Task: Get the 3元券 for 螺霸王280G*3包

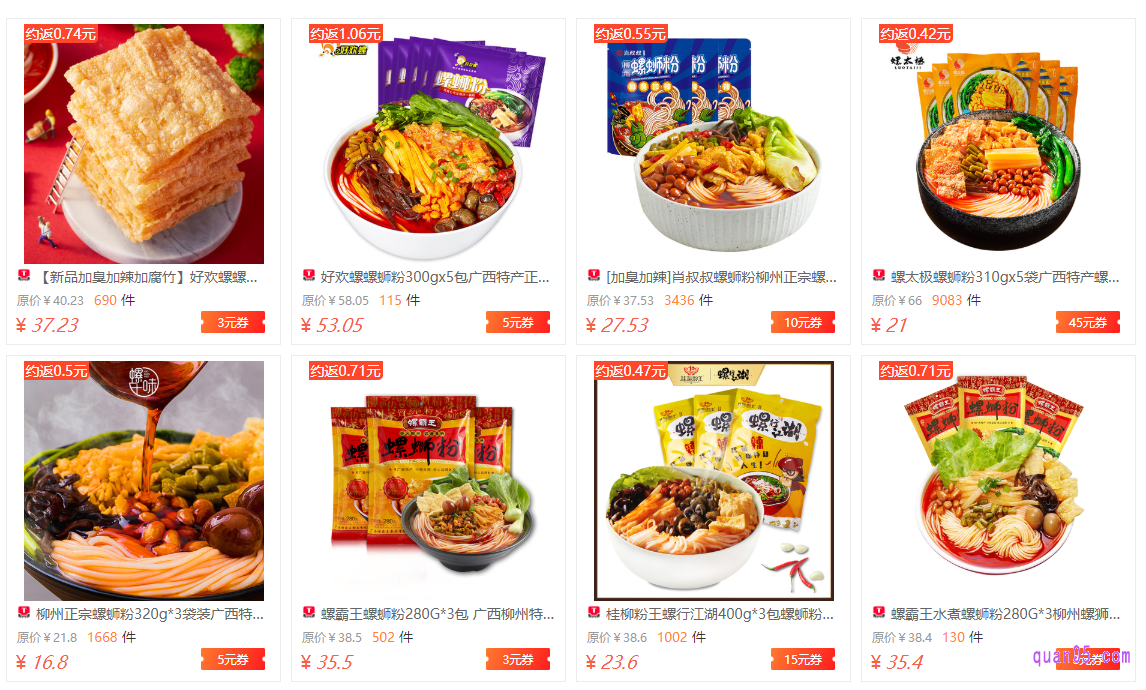Action: 518,659
